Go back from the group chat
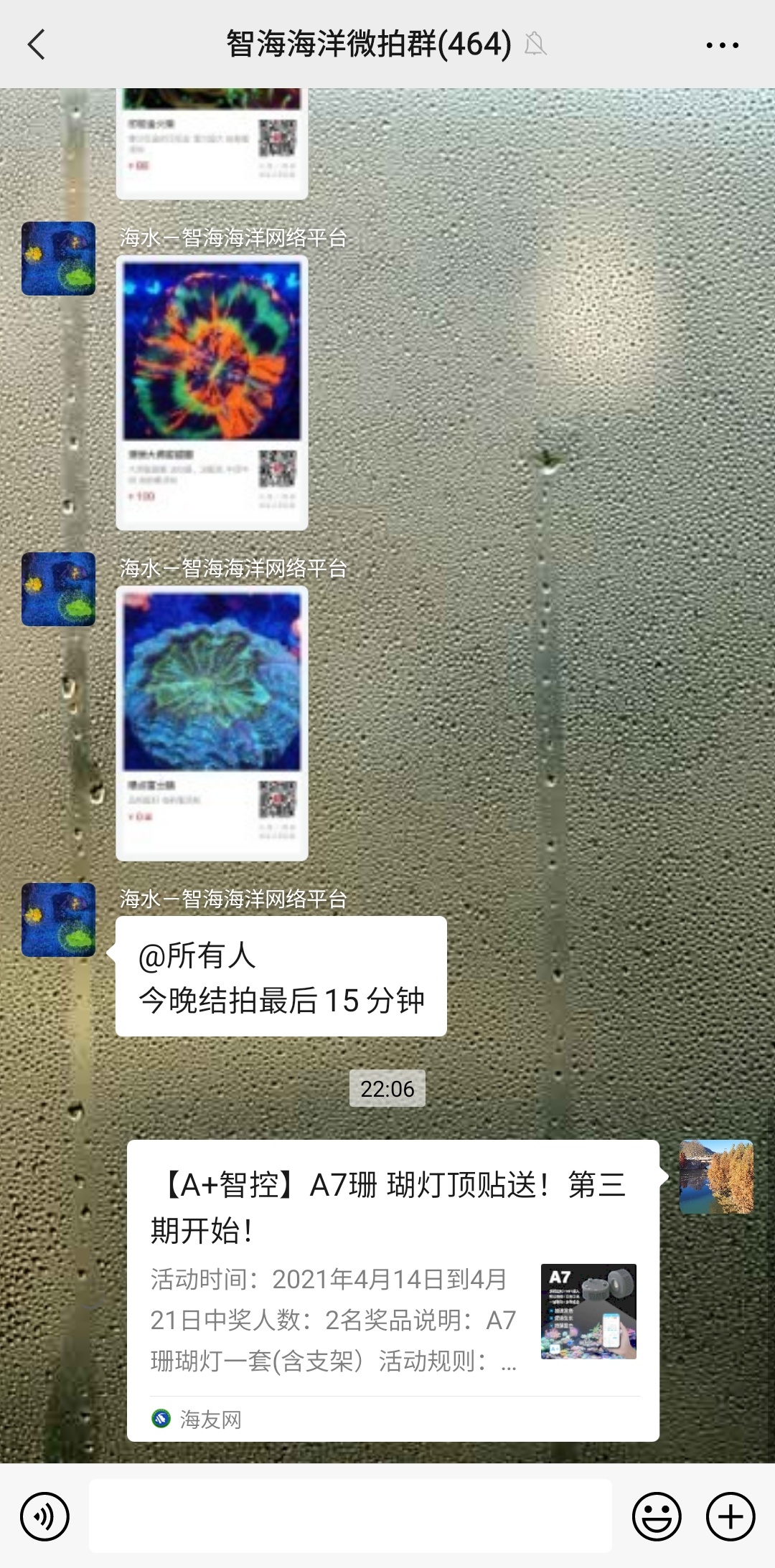 click(x=37, y=44)
